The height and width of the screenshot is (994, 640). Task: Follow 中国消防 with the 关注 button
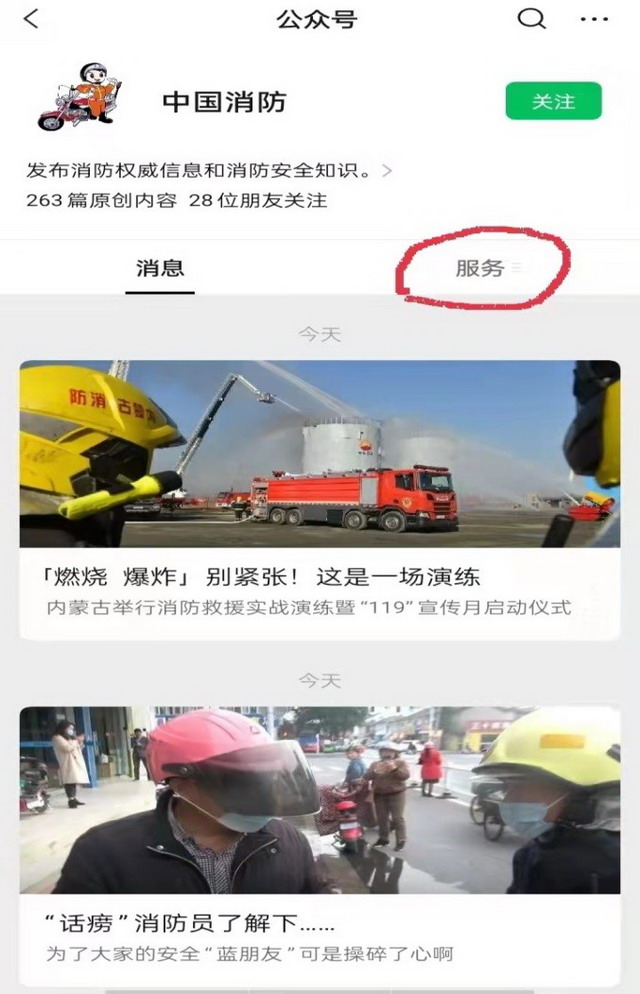553,102
